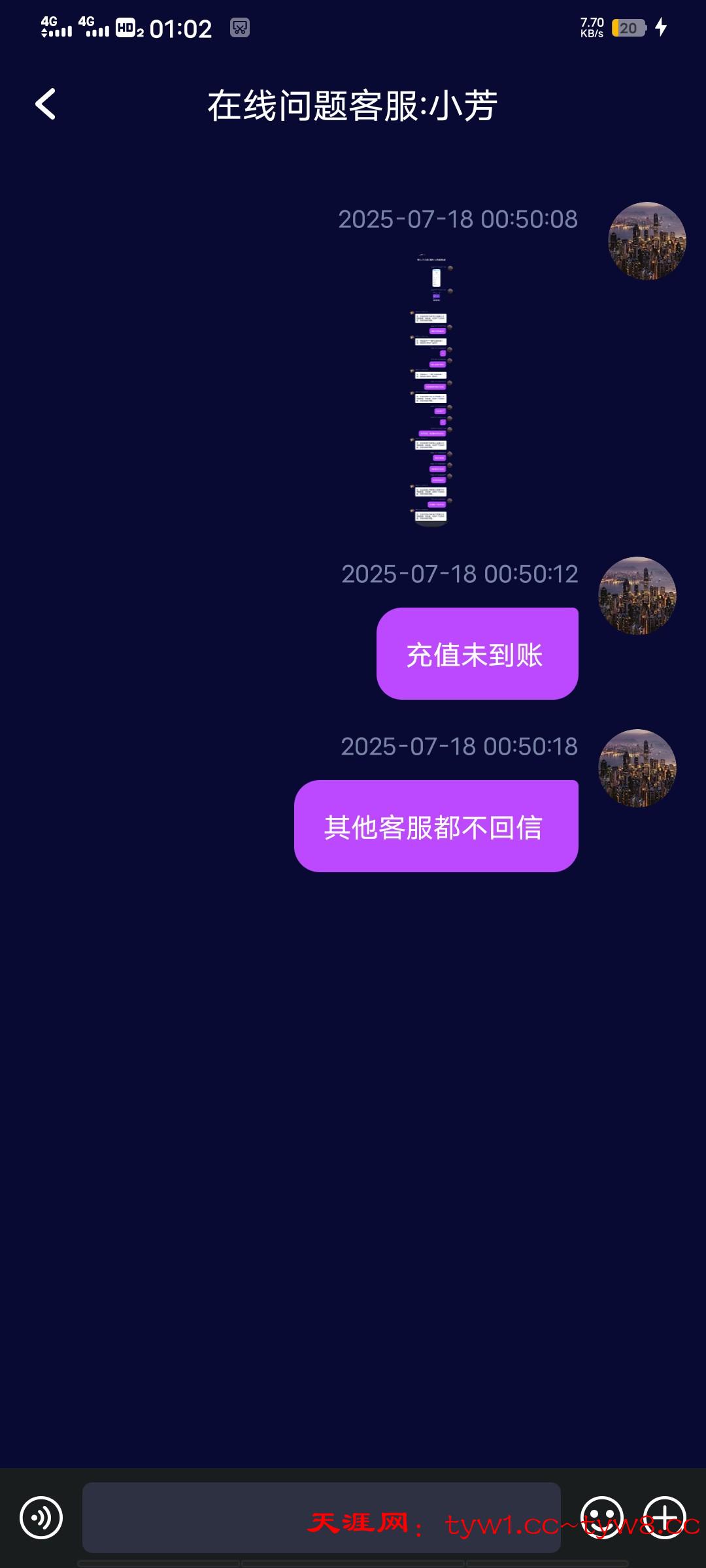Switch to voice input mode
The width and height of the screenshot is (706, 1568).
(x=41, y=1517)
